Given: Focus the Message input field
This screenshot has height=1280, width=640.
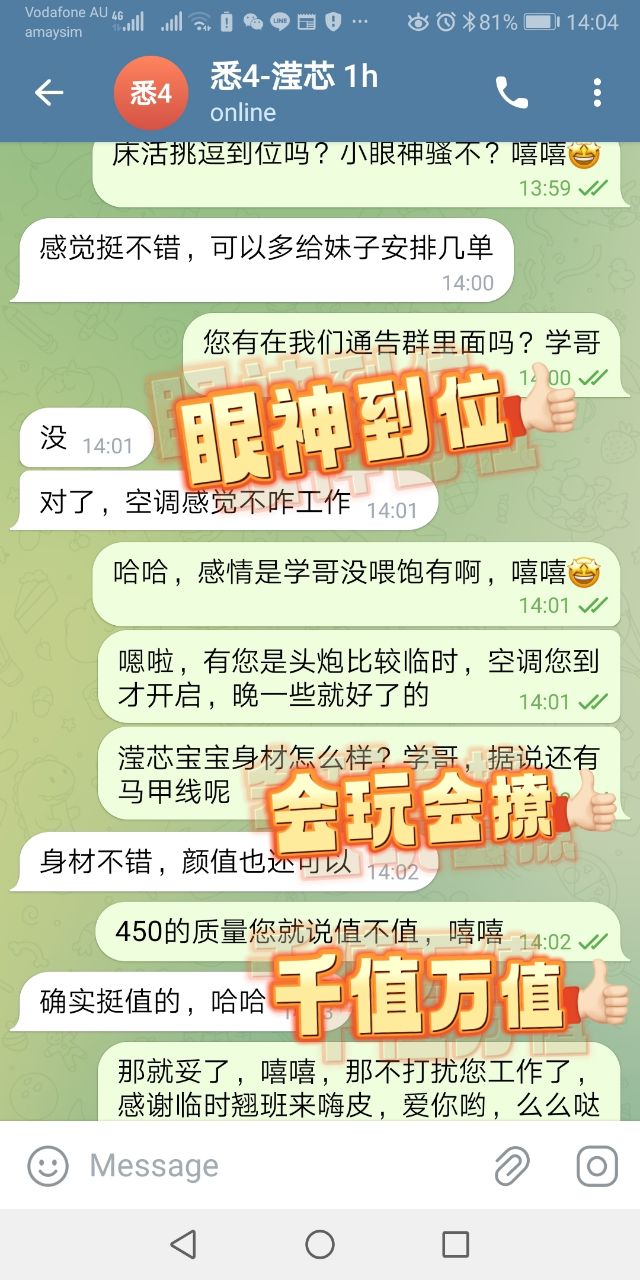Looking at the screenshot, I should pyautogui.click(x=280, y=1165).
